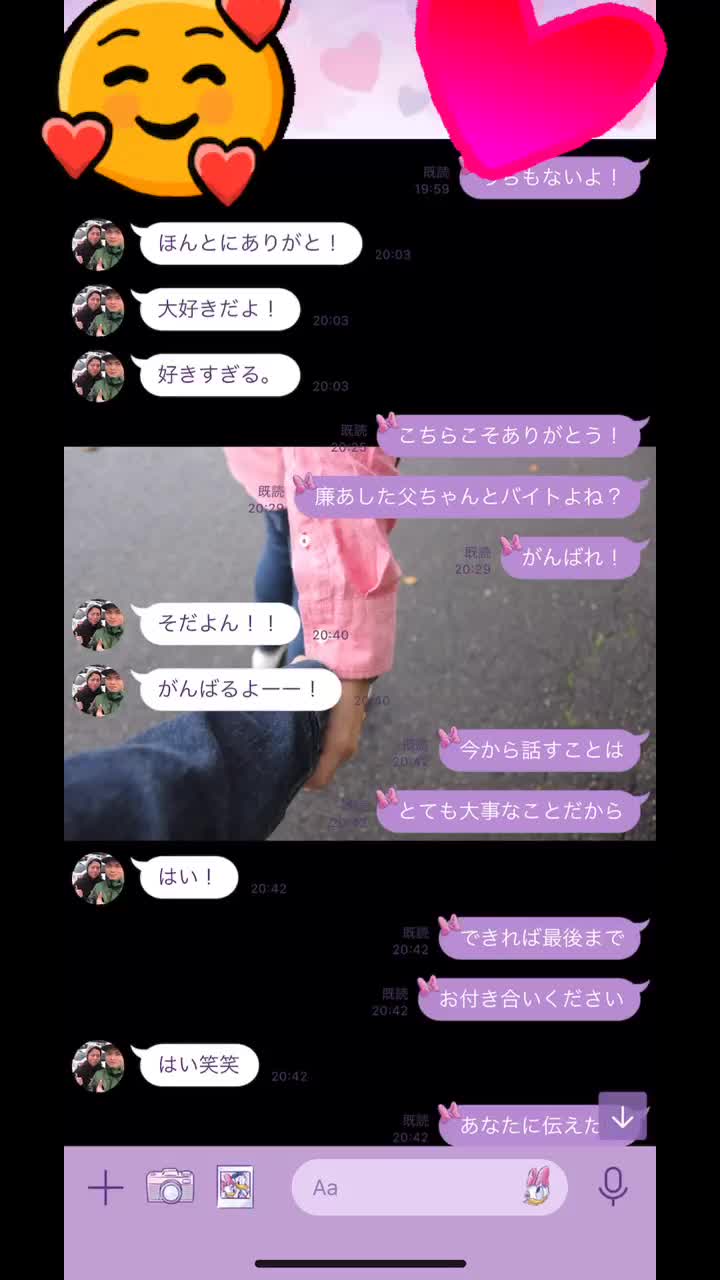Open the camera from chat toolbar

click(170, 1187)
